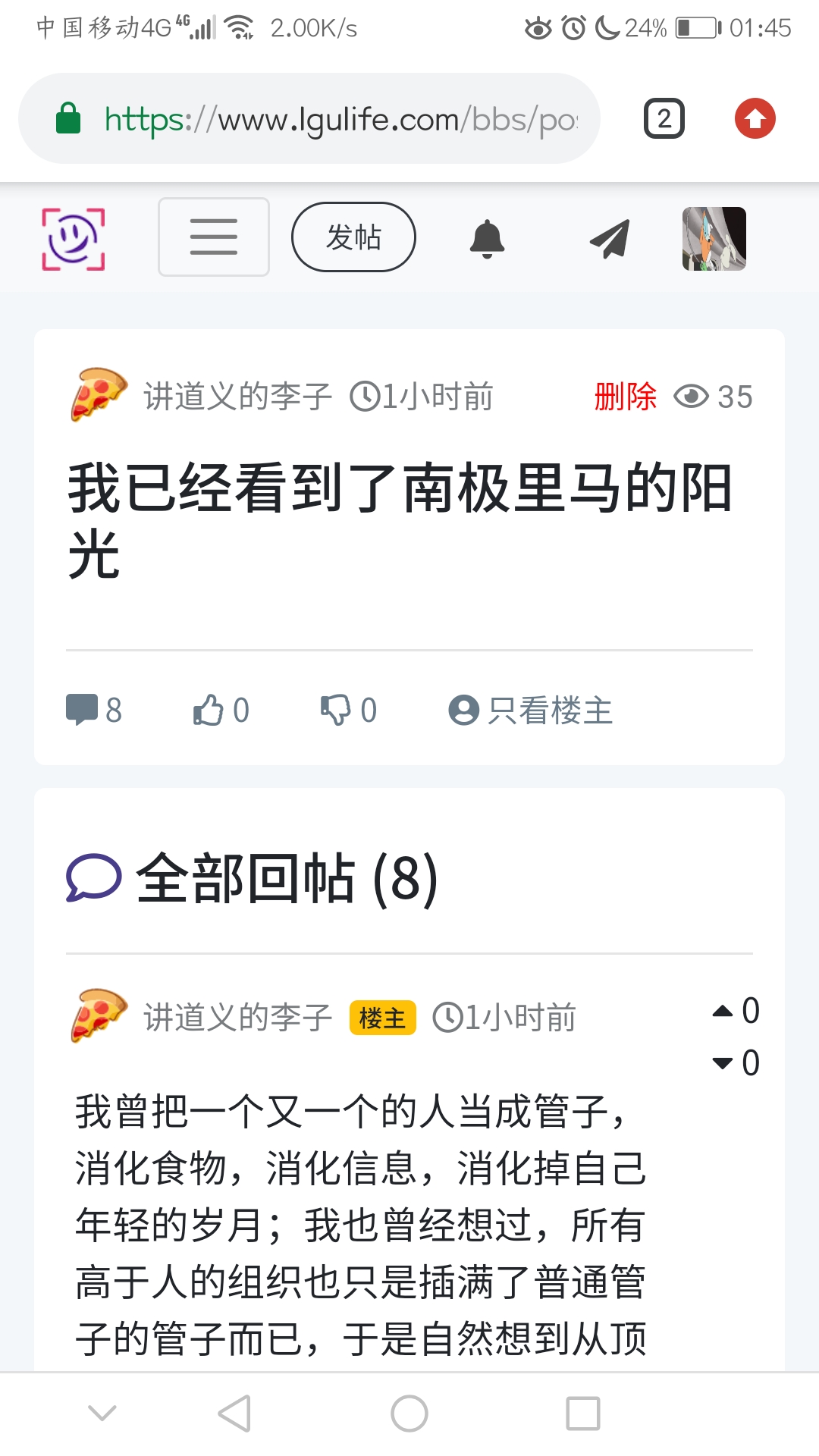The height and width of the screenshot is (1456, 819).
Task: Open the user profile avatar
Action: (714, 239)
